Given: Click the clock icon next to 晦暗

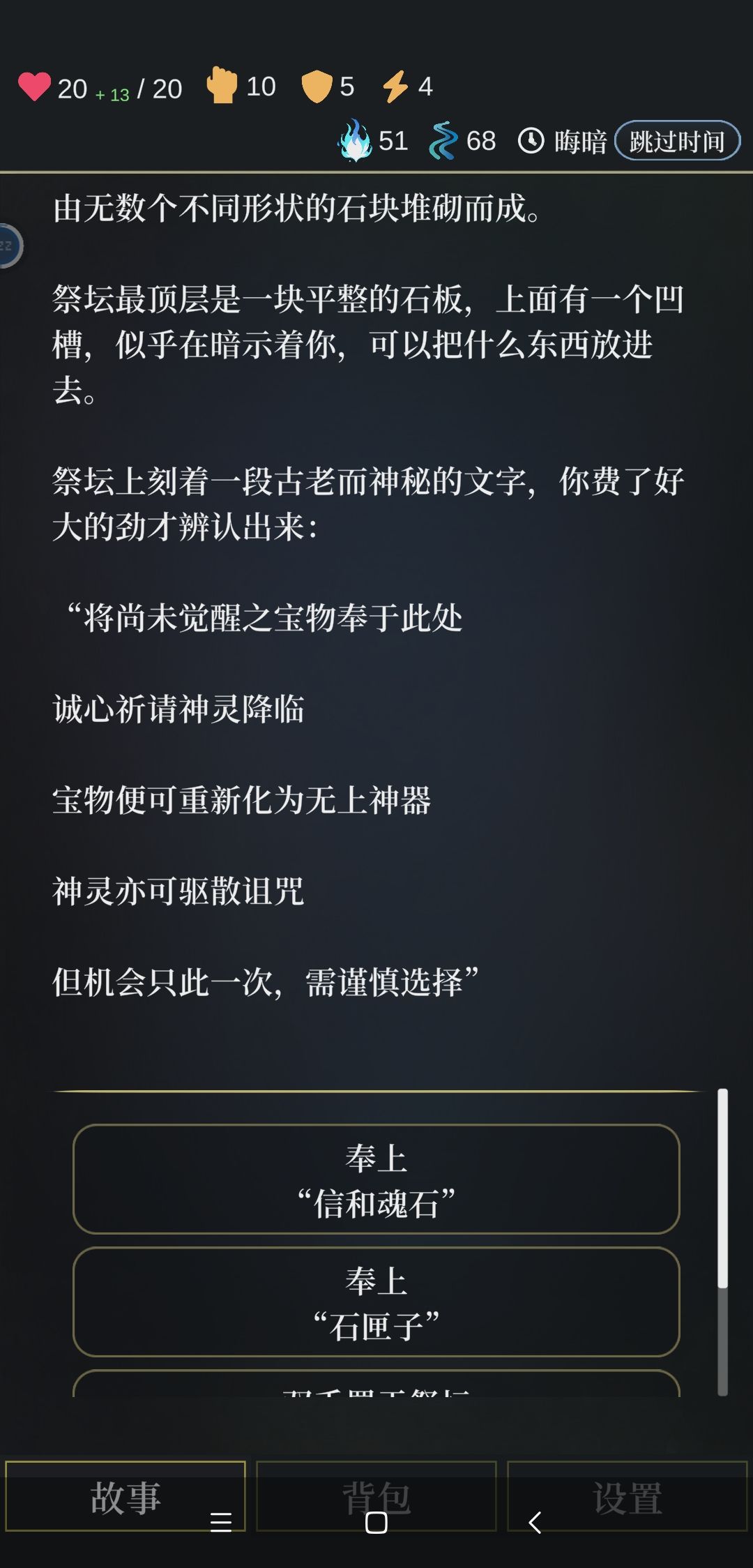Looking at the screenshot, I should pyautogui.click(x=530, y=141).
